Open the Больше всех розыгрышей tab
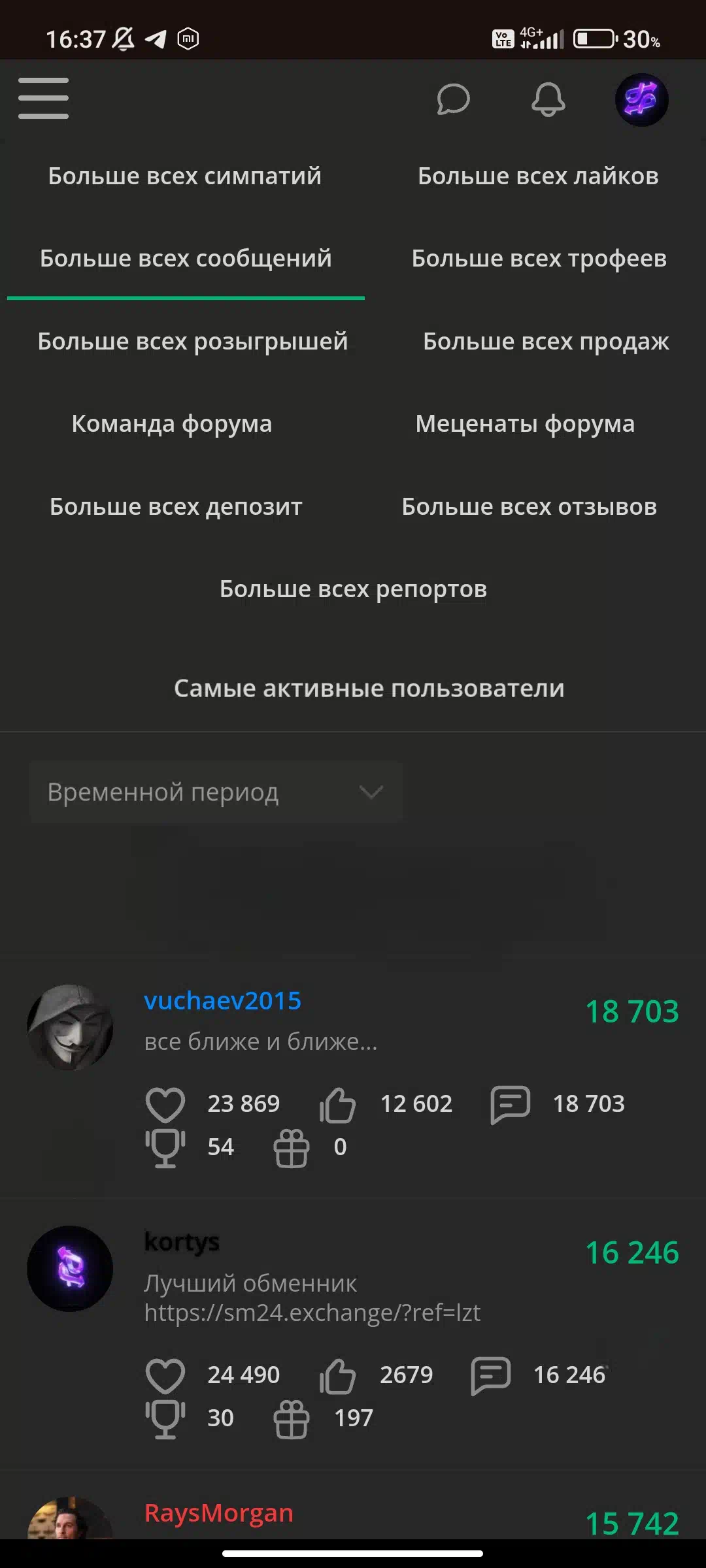706x1568 pixels. pyautogui.click(x=193, y=341)
